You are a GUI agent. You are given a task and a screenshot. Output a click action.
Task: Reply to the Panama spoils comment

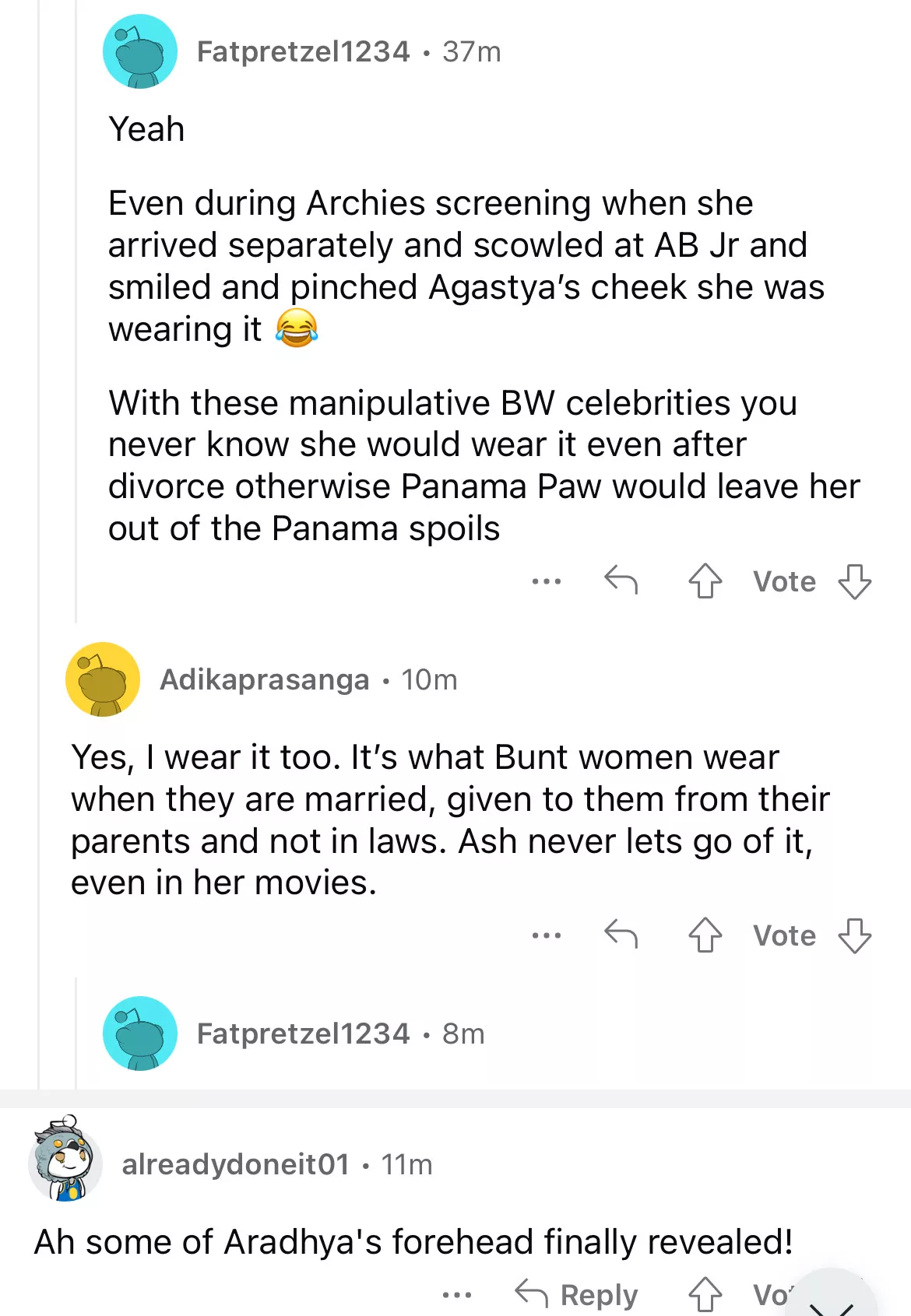click(621, 581)
